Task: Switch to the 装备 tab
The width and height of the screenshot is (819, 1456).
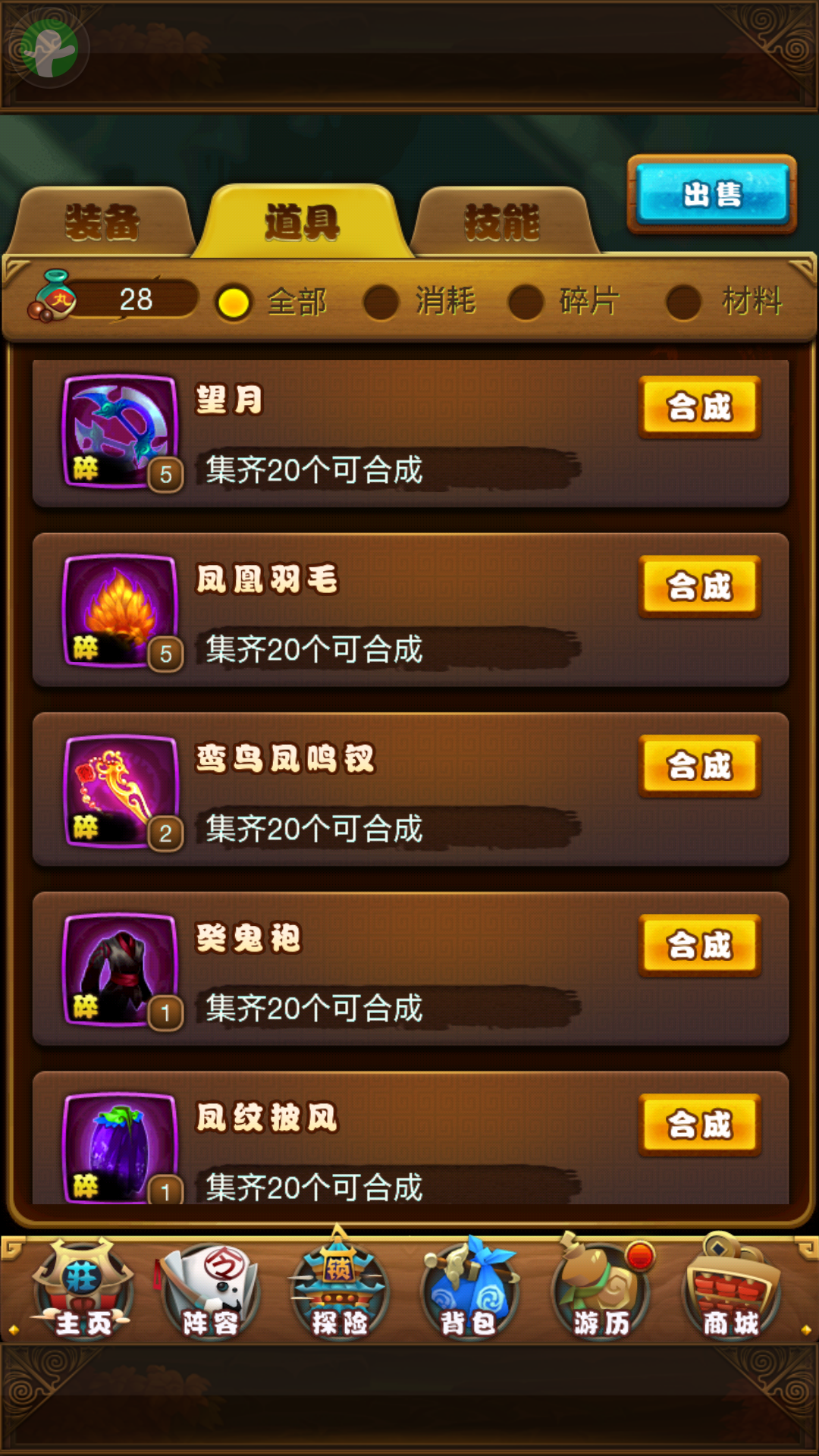Action: [x=102, y=223]
